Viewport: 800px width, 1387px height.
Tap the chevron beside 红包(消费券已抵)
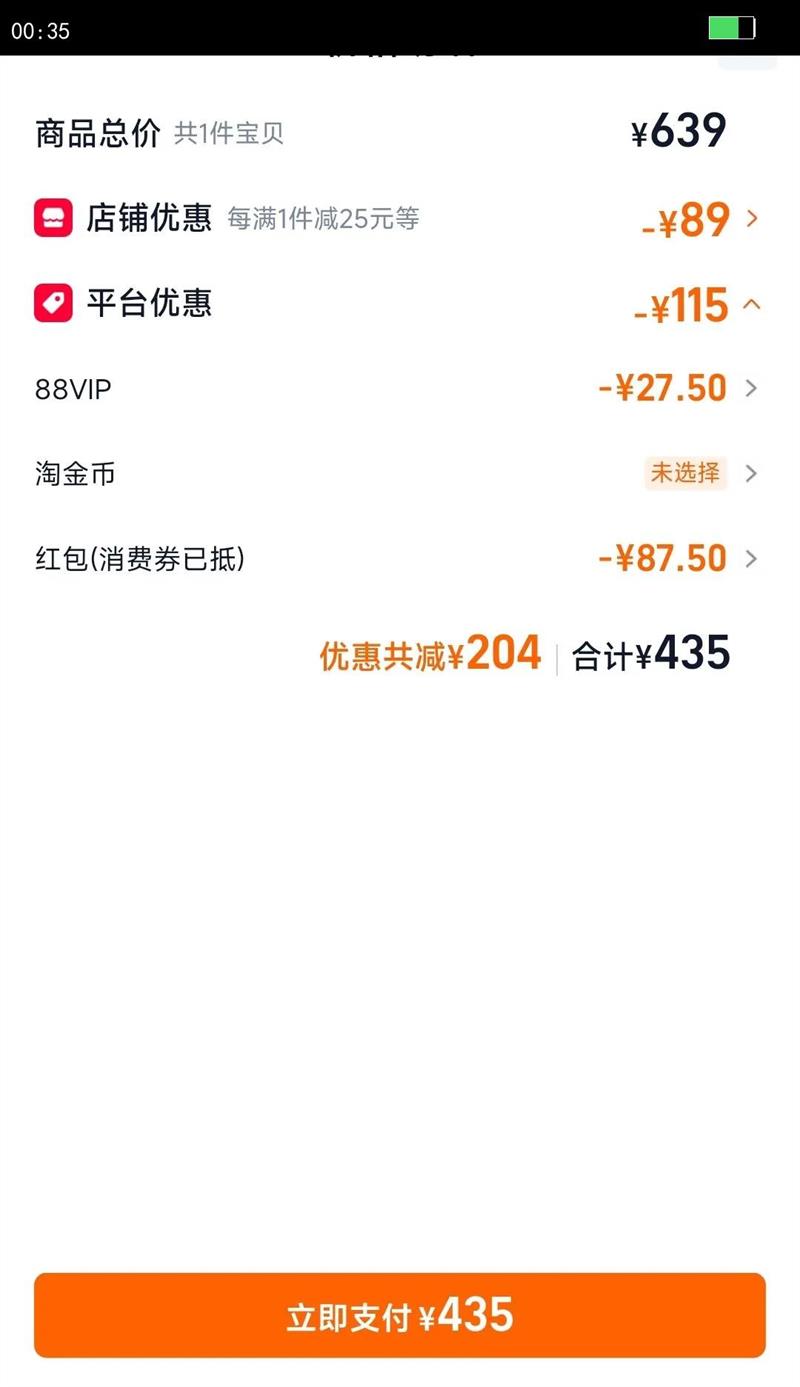click(753, 559)
